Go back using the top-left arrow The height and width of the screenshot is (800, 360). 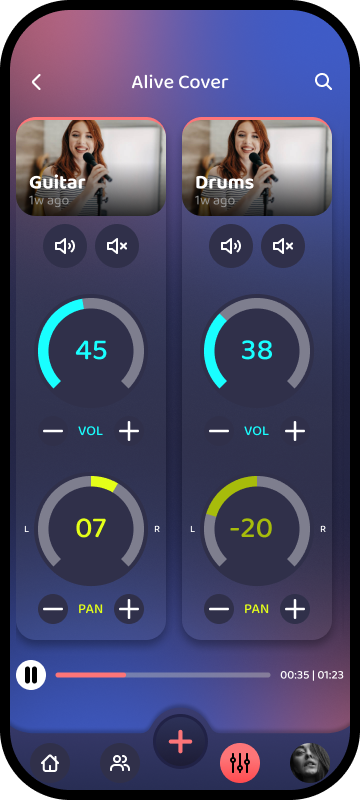coord(36,82)
